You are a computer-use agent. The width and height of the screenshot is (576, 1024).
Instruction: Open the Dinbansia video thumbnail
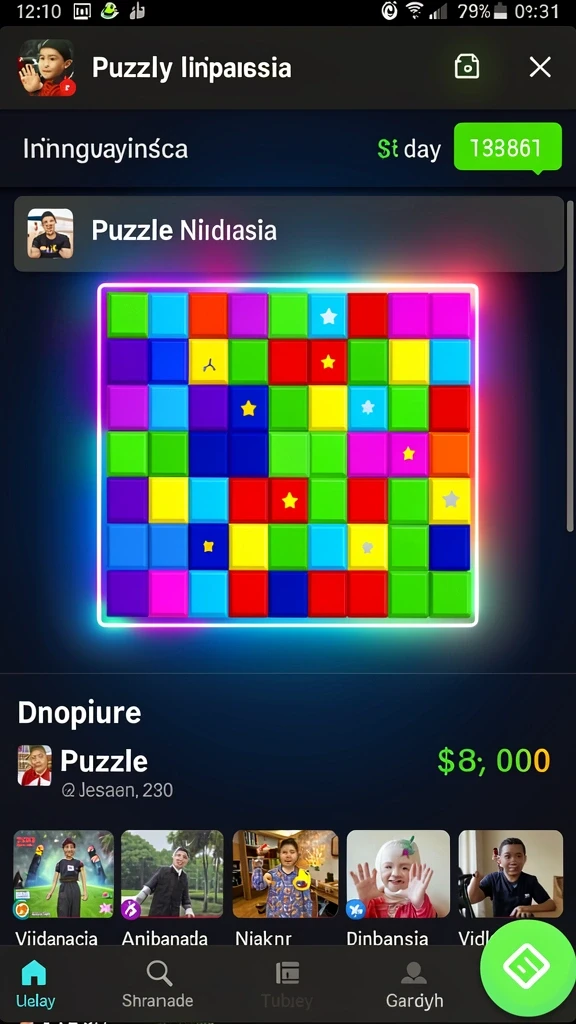pyautogui.click(x=398, y=874)
